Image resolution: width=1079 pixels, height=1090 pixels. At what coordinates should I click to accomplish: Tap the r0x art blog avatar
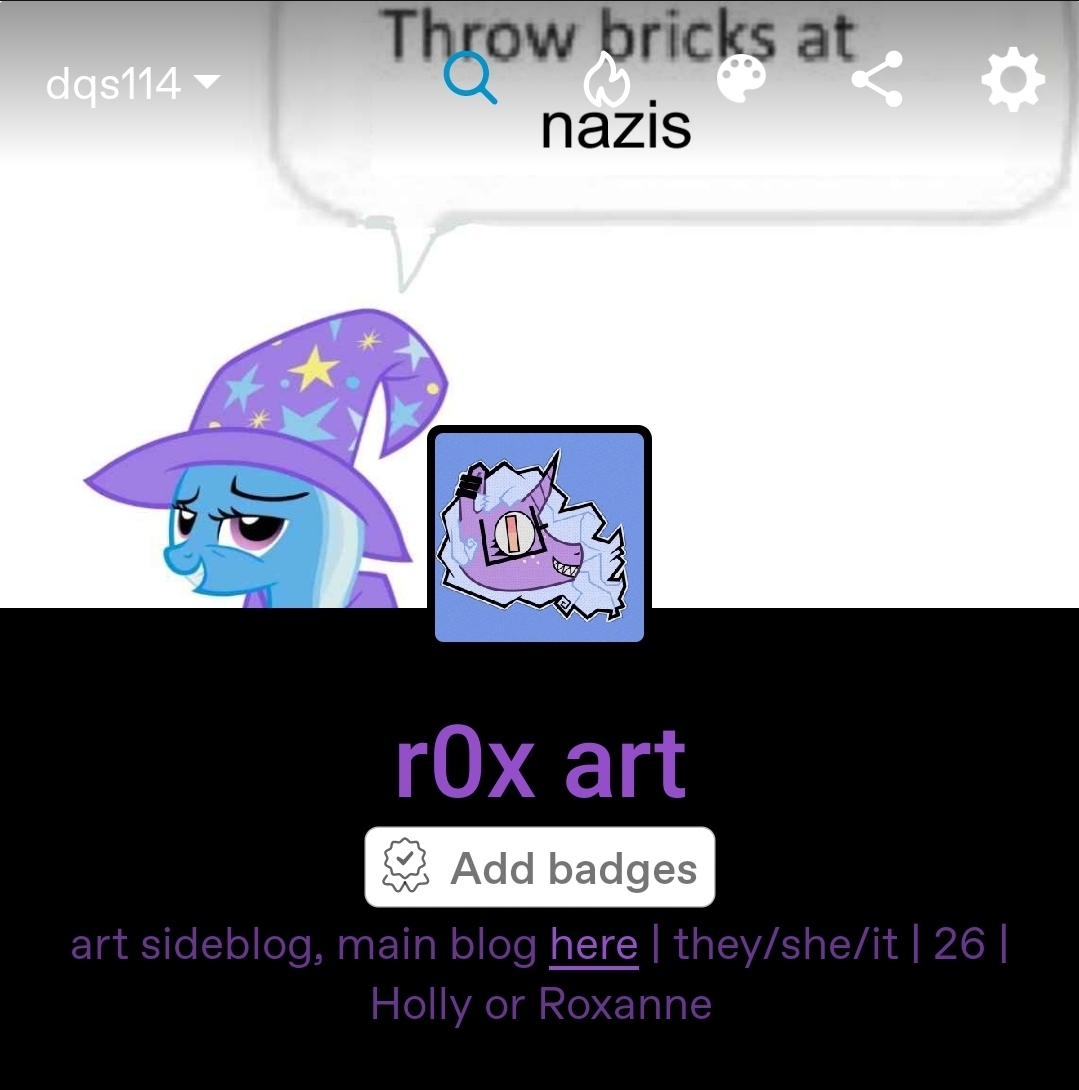539,535
